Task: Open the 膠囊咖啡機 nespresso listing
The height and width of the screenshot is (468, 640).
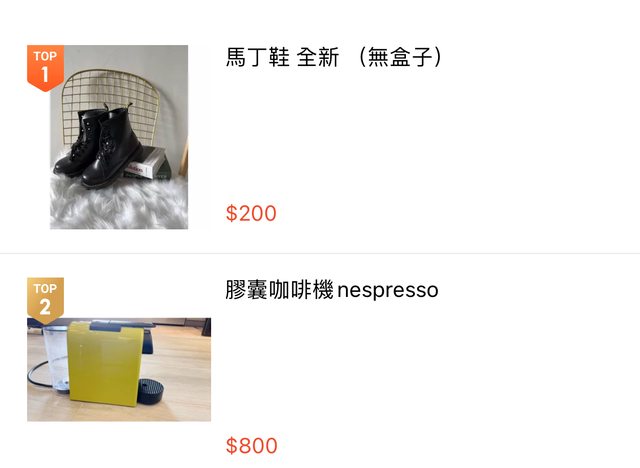Action: coord(332,291)
